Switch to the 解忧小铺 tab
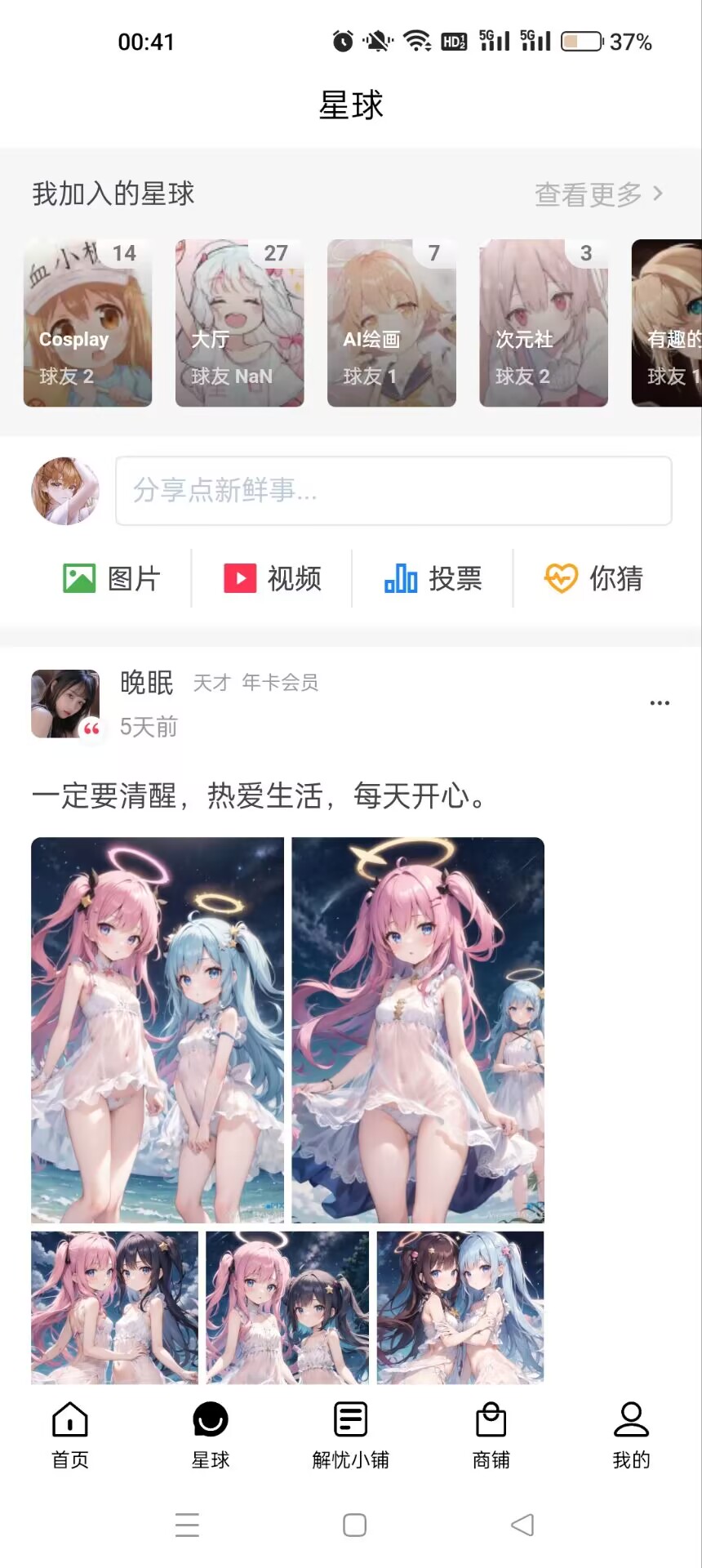This screenshot has width=702, height=1568. [x=351, y=1435]
